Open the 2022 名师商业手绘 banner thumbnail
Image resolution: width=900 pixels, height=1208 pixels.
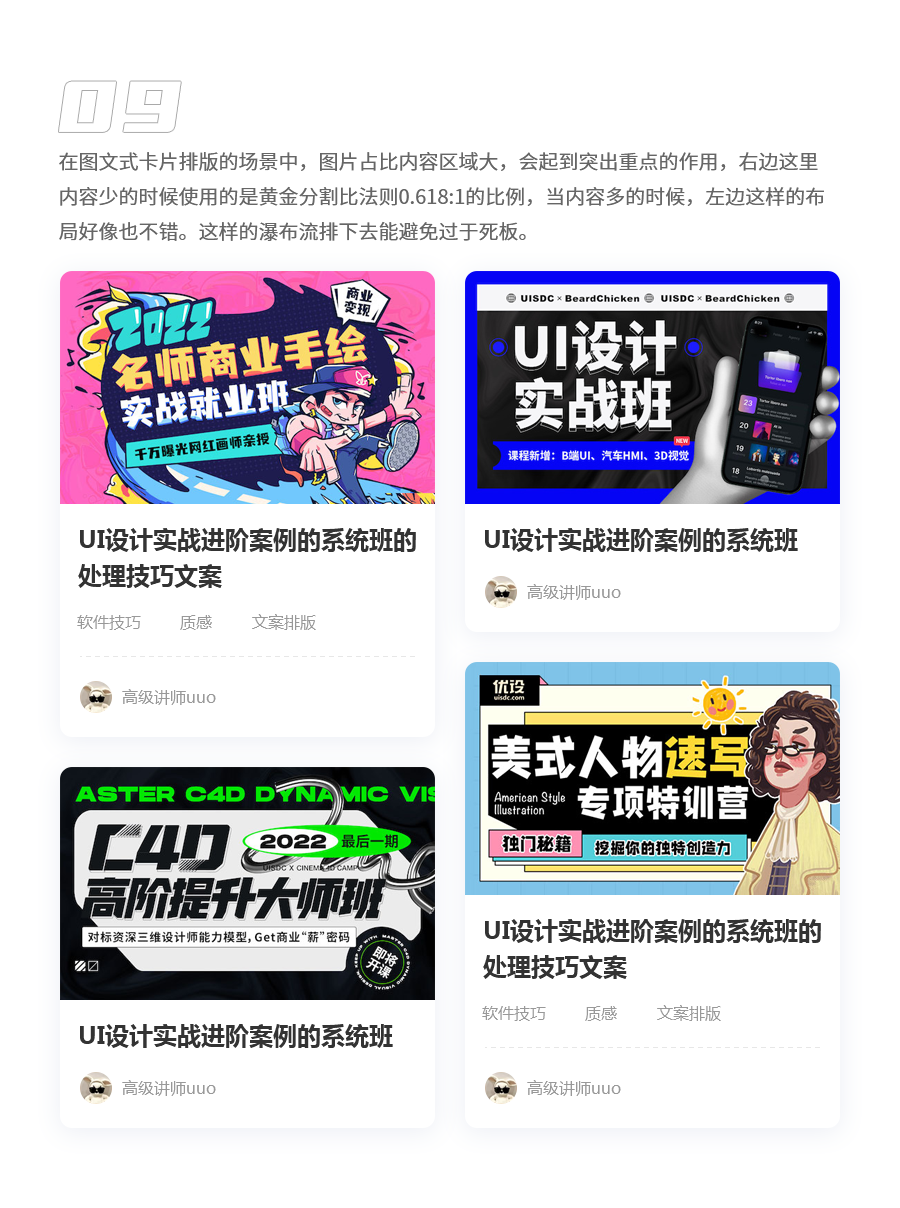[x=247, y=387]
